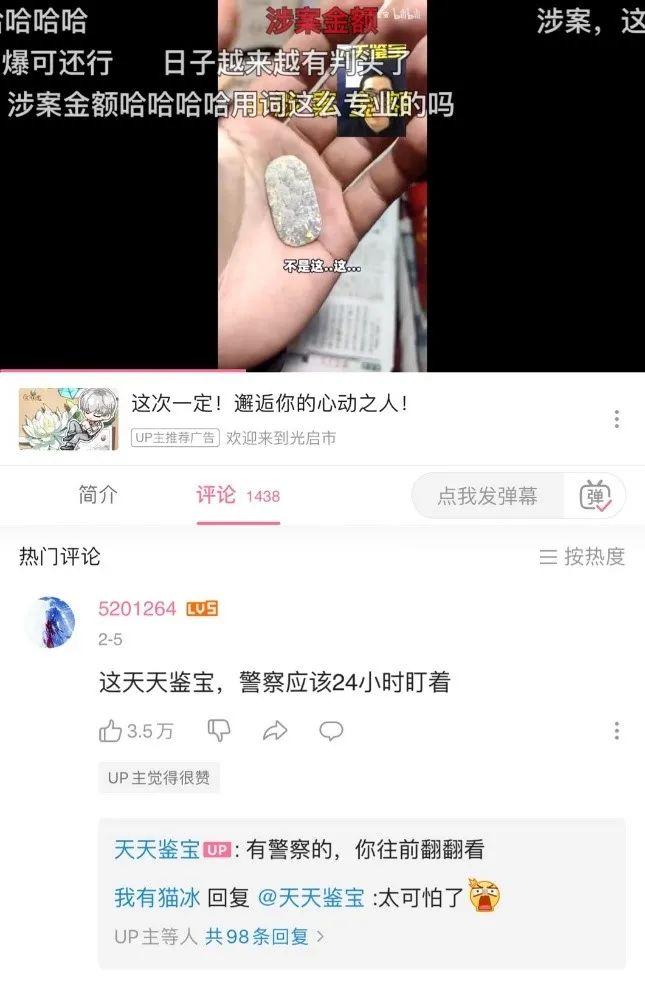Expand 共98条回复 replies
The width and height of the screenshot is (645, 983).
click(x=265, y=937)
